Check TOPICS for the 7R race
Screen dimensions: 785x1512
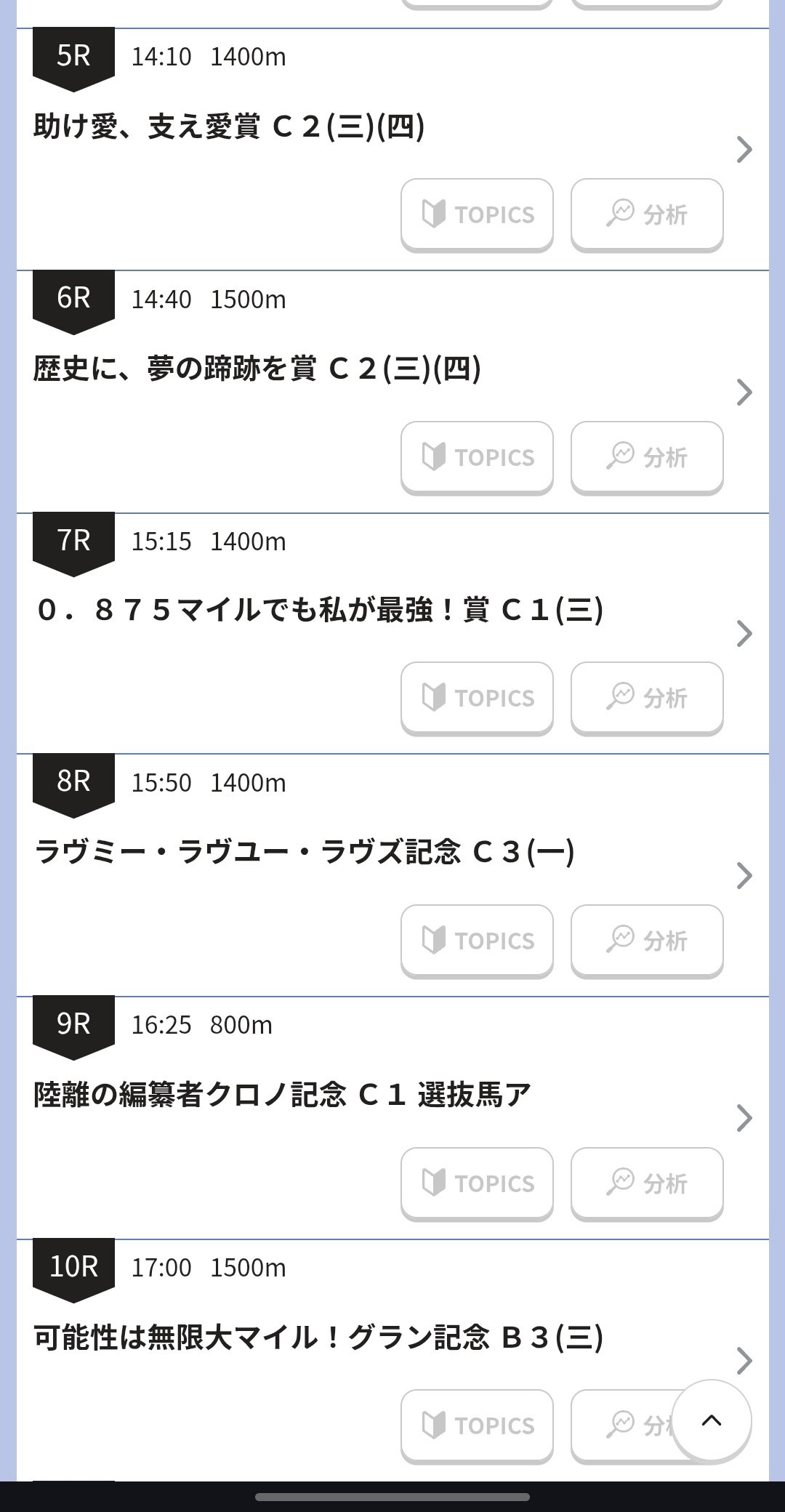[x=477, y=698]
